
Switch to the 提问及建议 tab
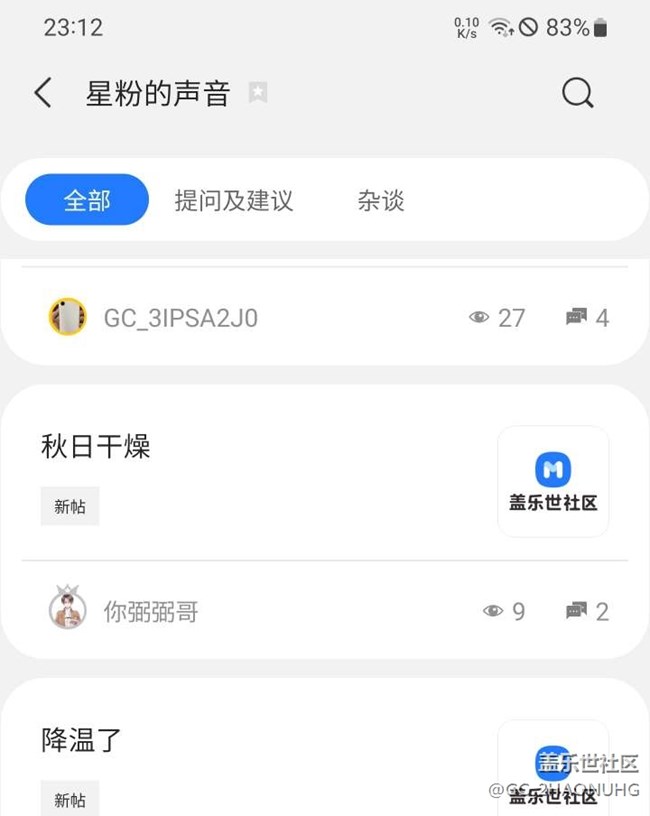coord(234,200)
